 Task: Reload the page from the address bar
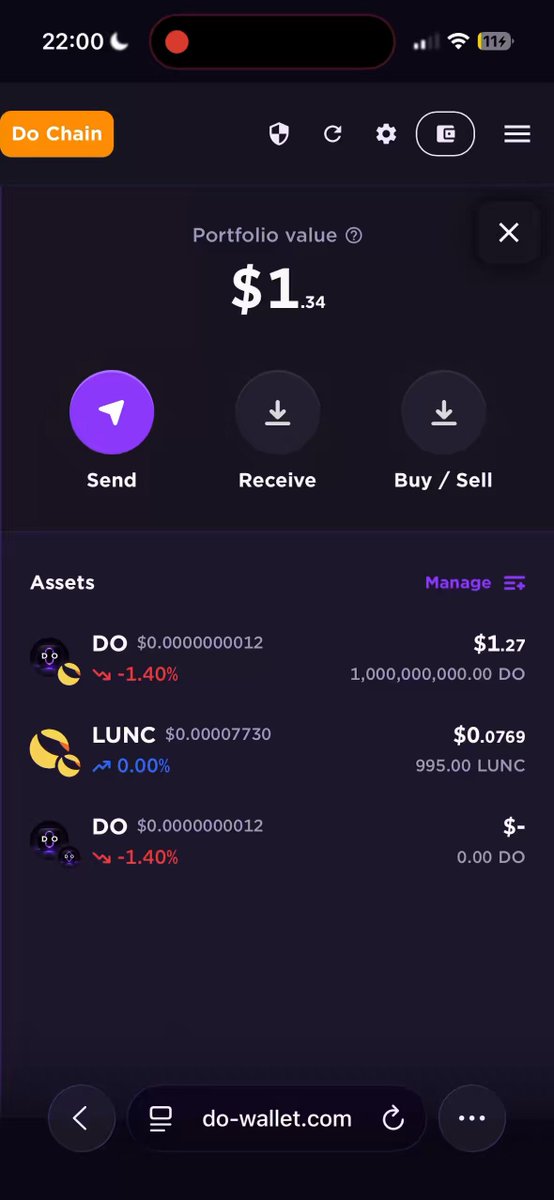pyautogui.click(x=393, y=1119)
